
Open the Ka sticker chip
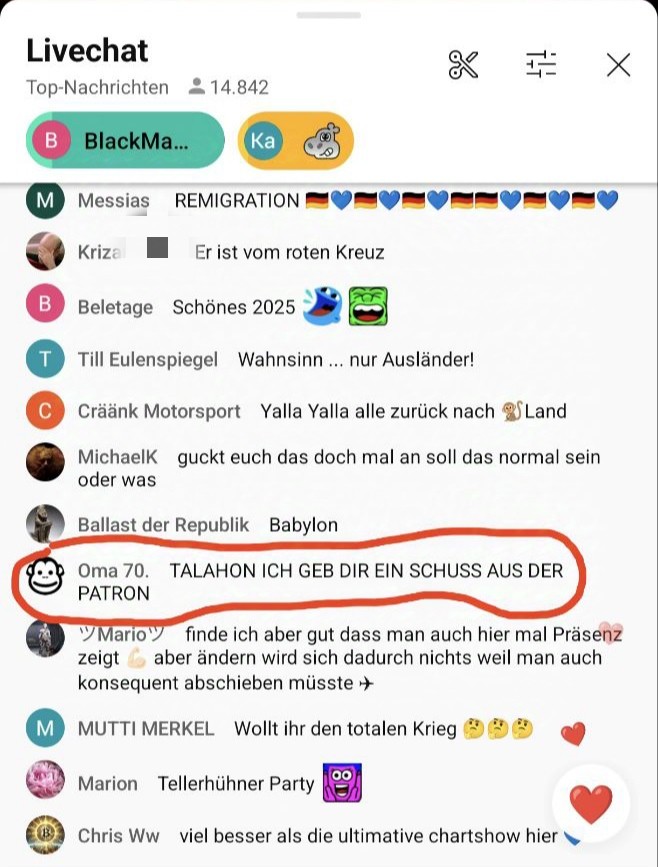click(295, 141)
